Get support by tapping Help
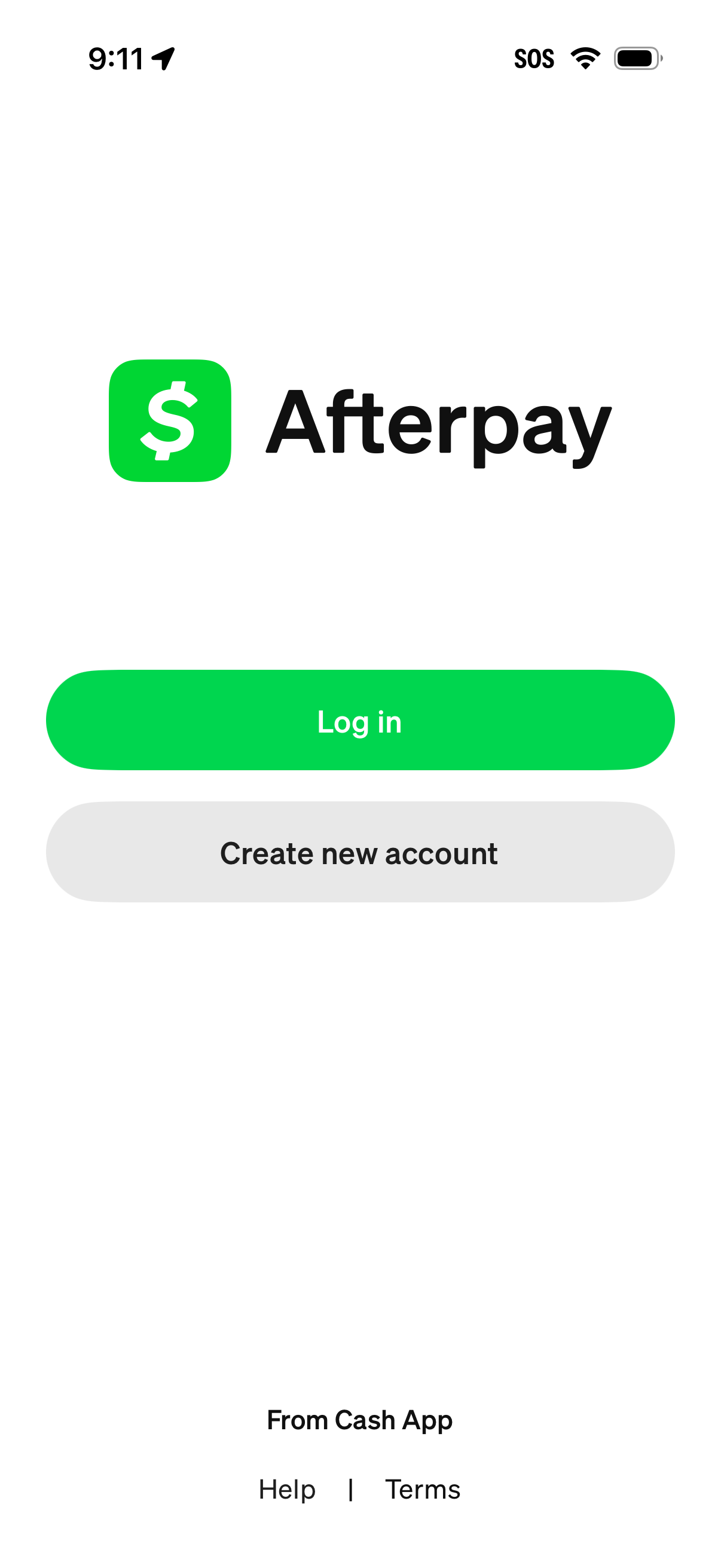 pos(286,1490)
